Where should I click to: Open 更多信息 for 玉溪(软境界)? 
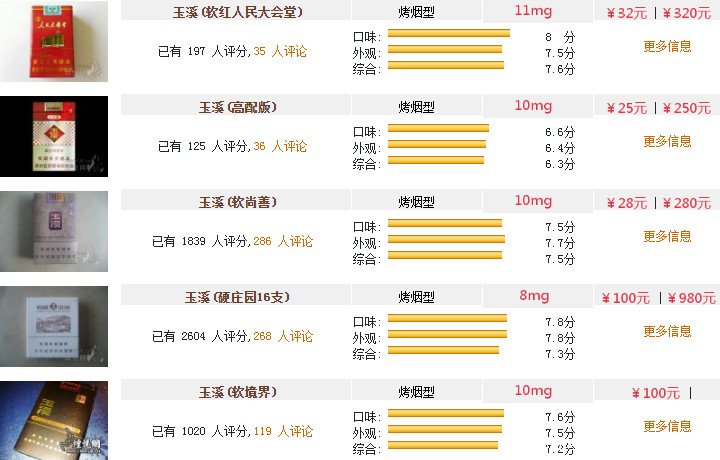[667, 426]
